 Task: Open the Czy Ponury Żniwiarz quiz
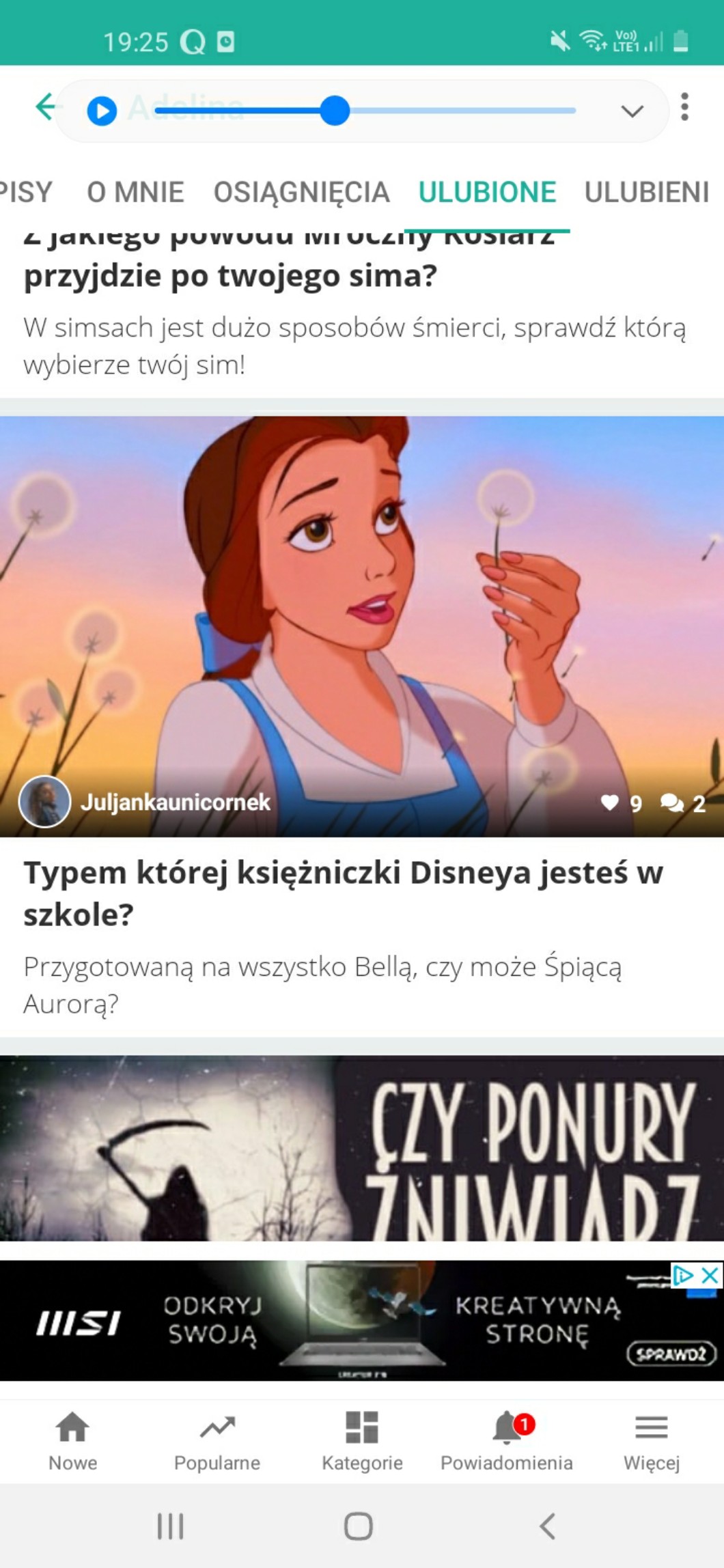[x=362, y=1147]
